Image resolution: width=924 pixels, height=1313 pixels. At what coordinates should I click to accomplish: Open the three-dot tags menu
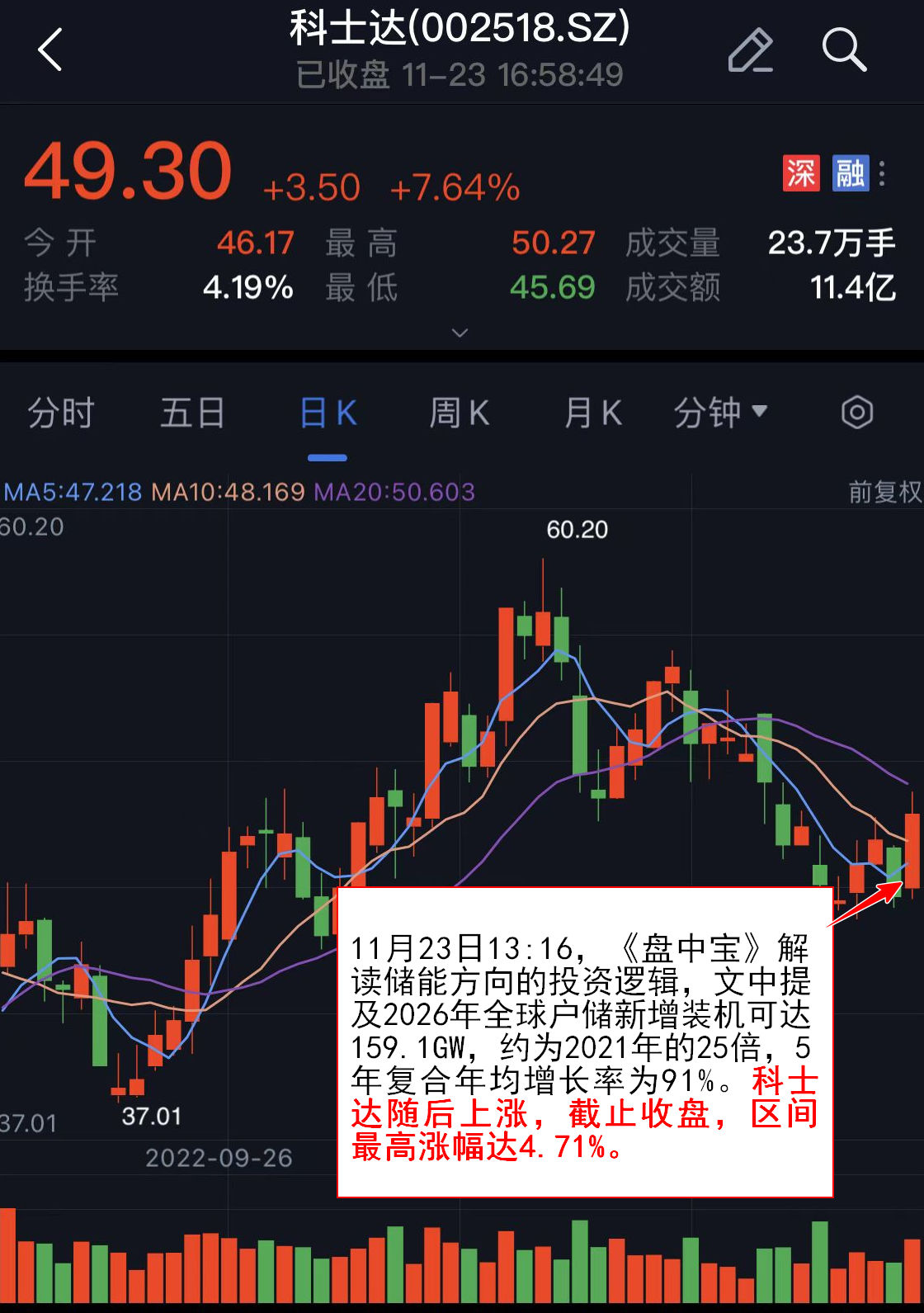coord(883,173)
